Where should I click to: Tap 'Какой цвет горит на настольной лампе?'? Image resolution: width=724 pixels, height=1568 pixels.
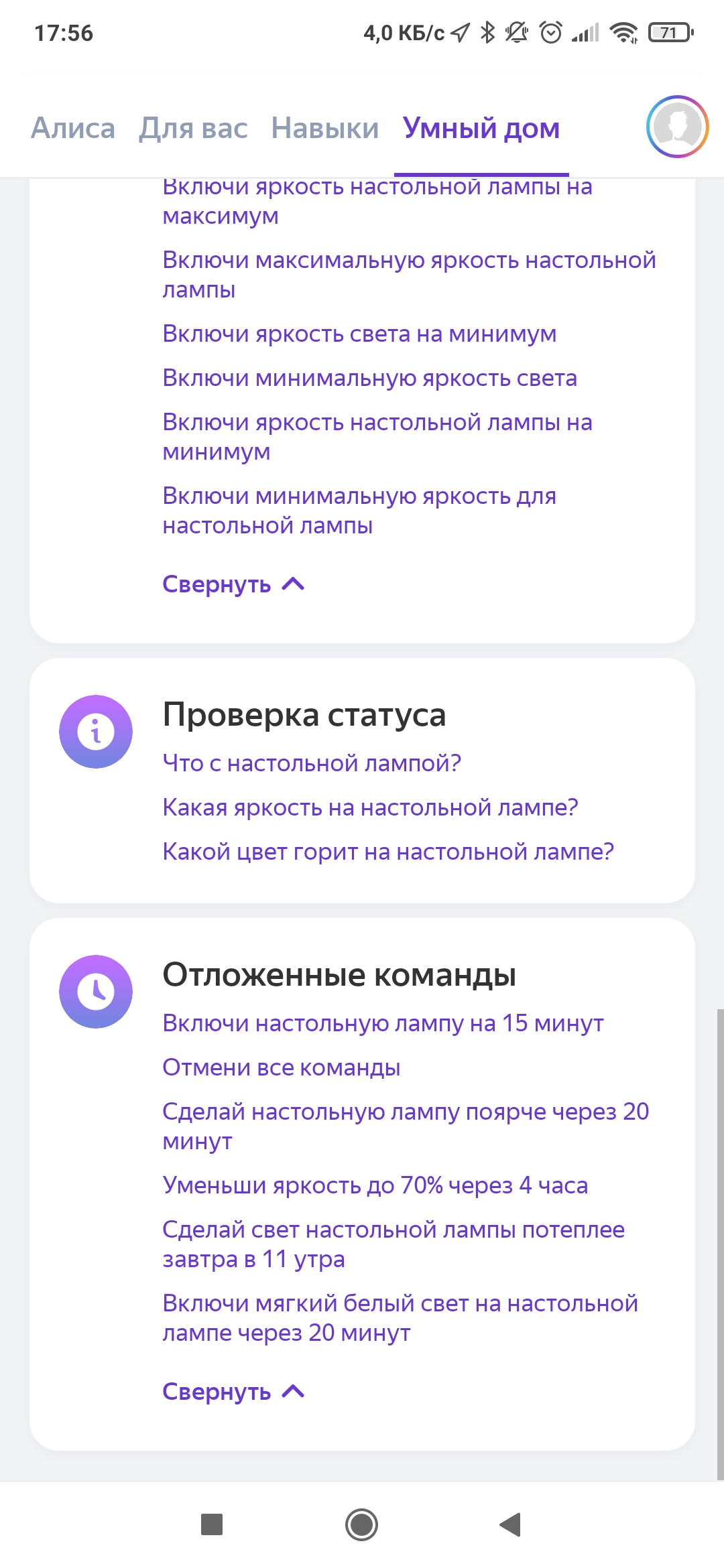(388, 852)
